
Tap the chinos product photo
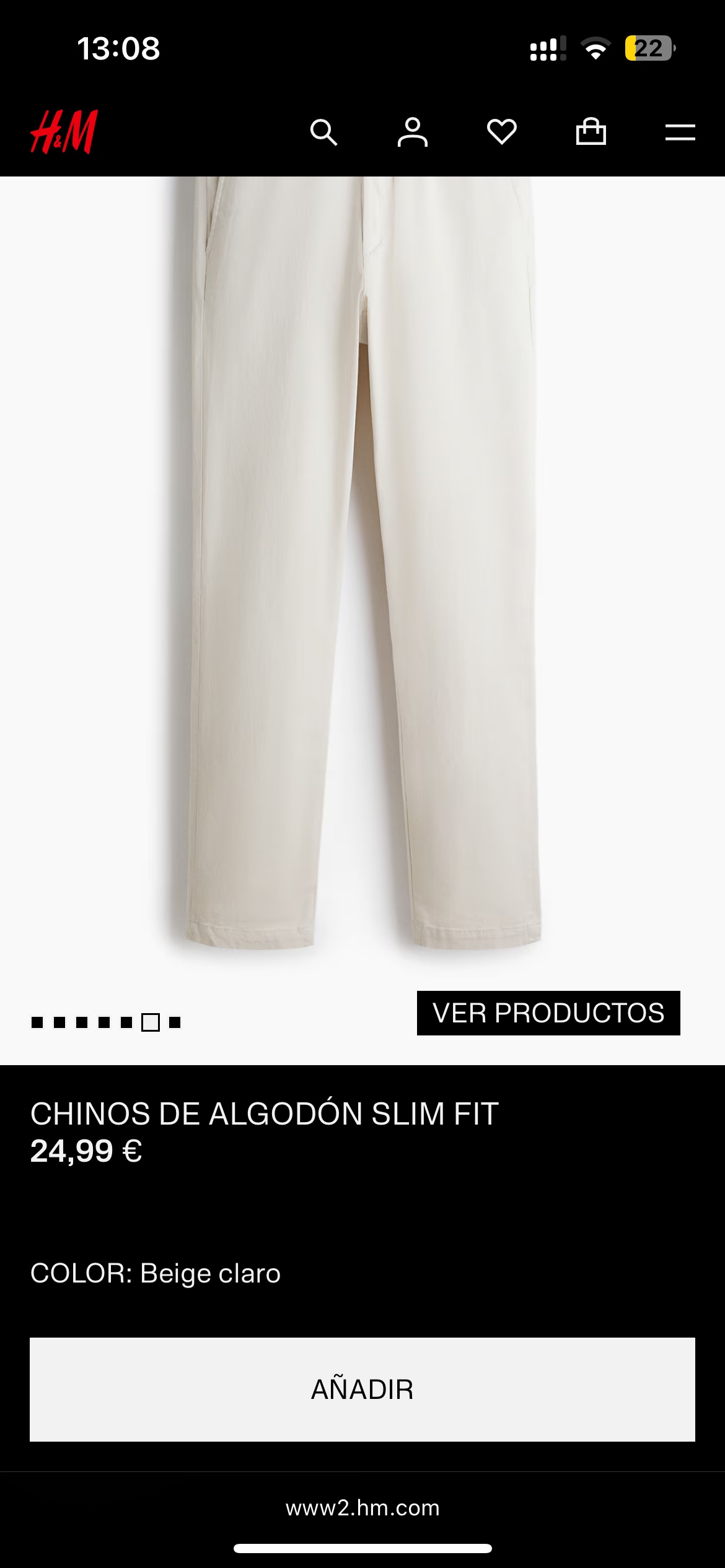362,557
